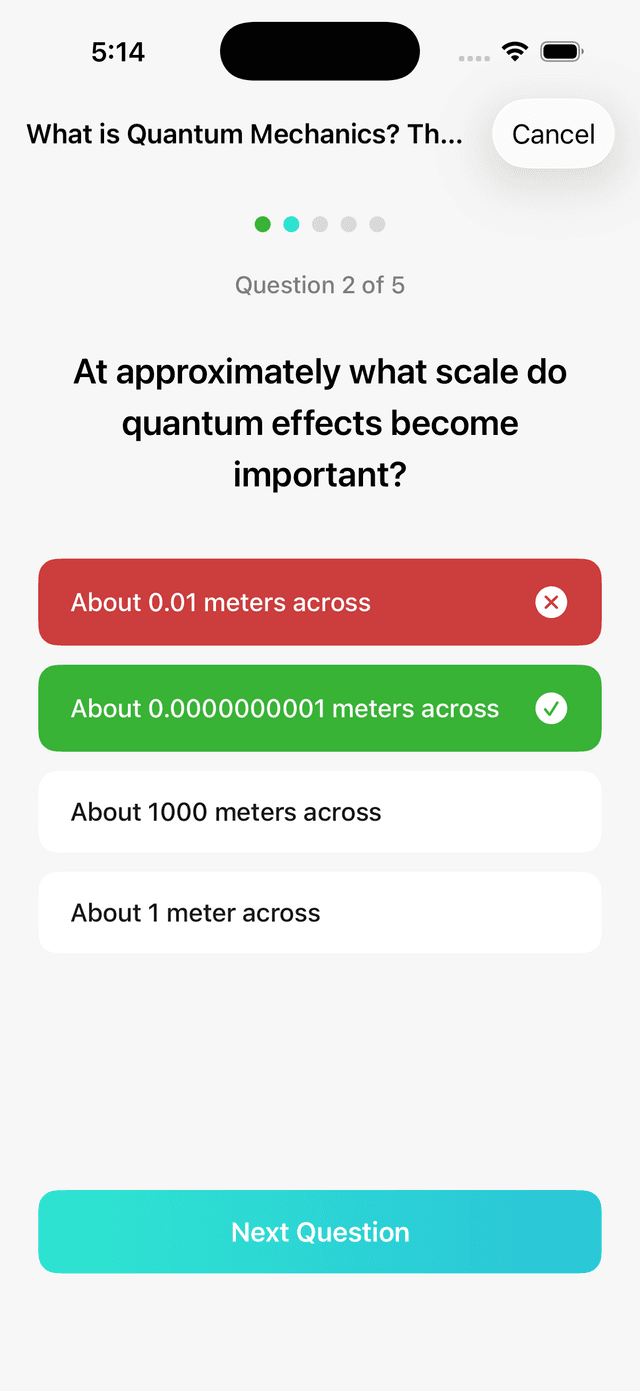The image size is (640, 1391).
Task: Pick the About 1000 meters across option
Action: (x=320, y=812)
